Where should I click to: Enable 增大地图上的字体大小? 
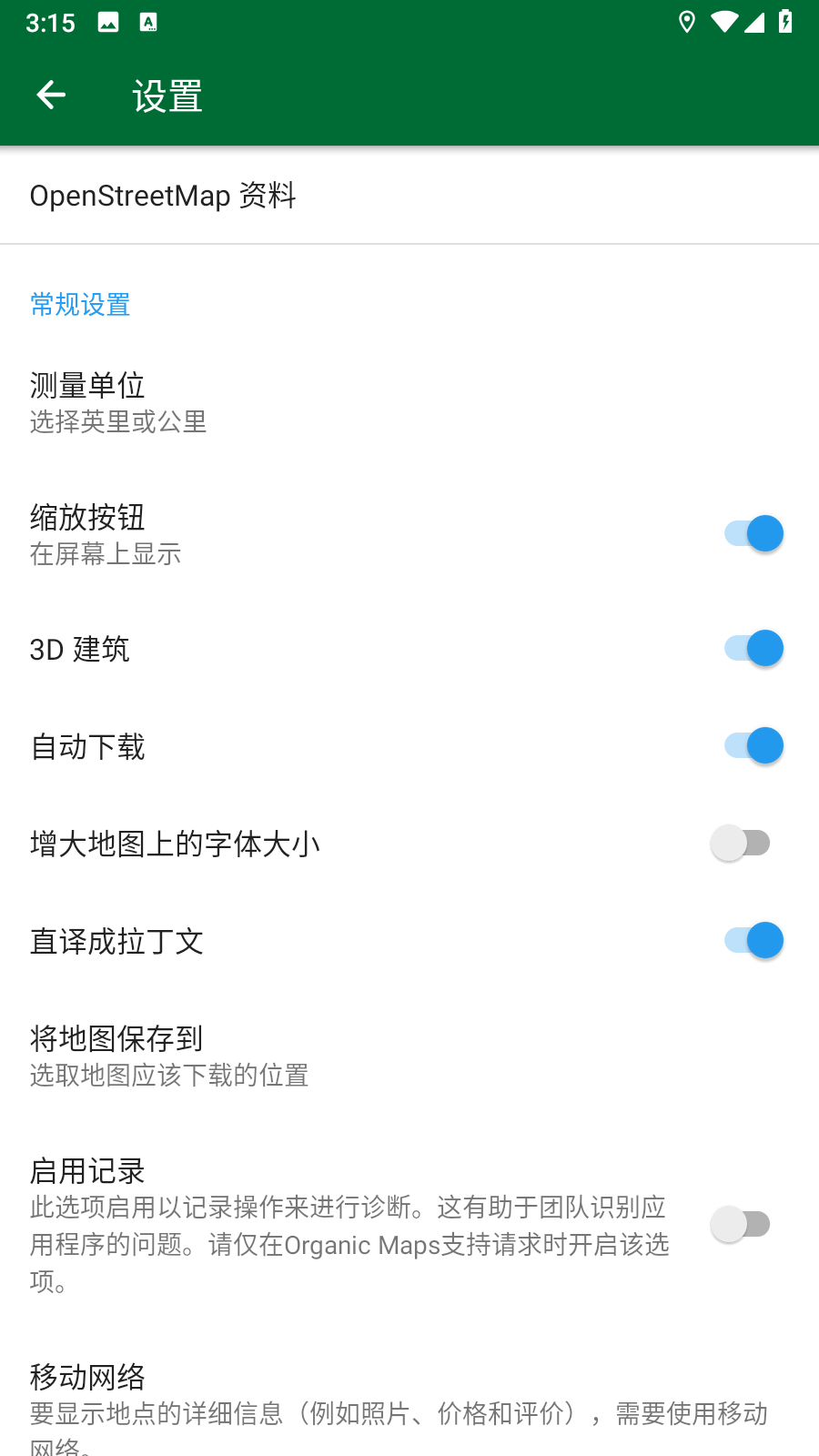742,843
